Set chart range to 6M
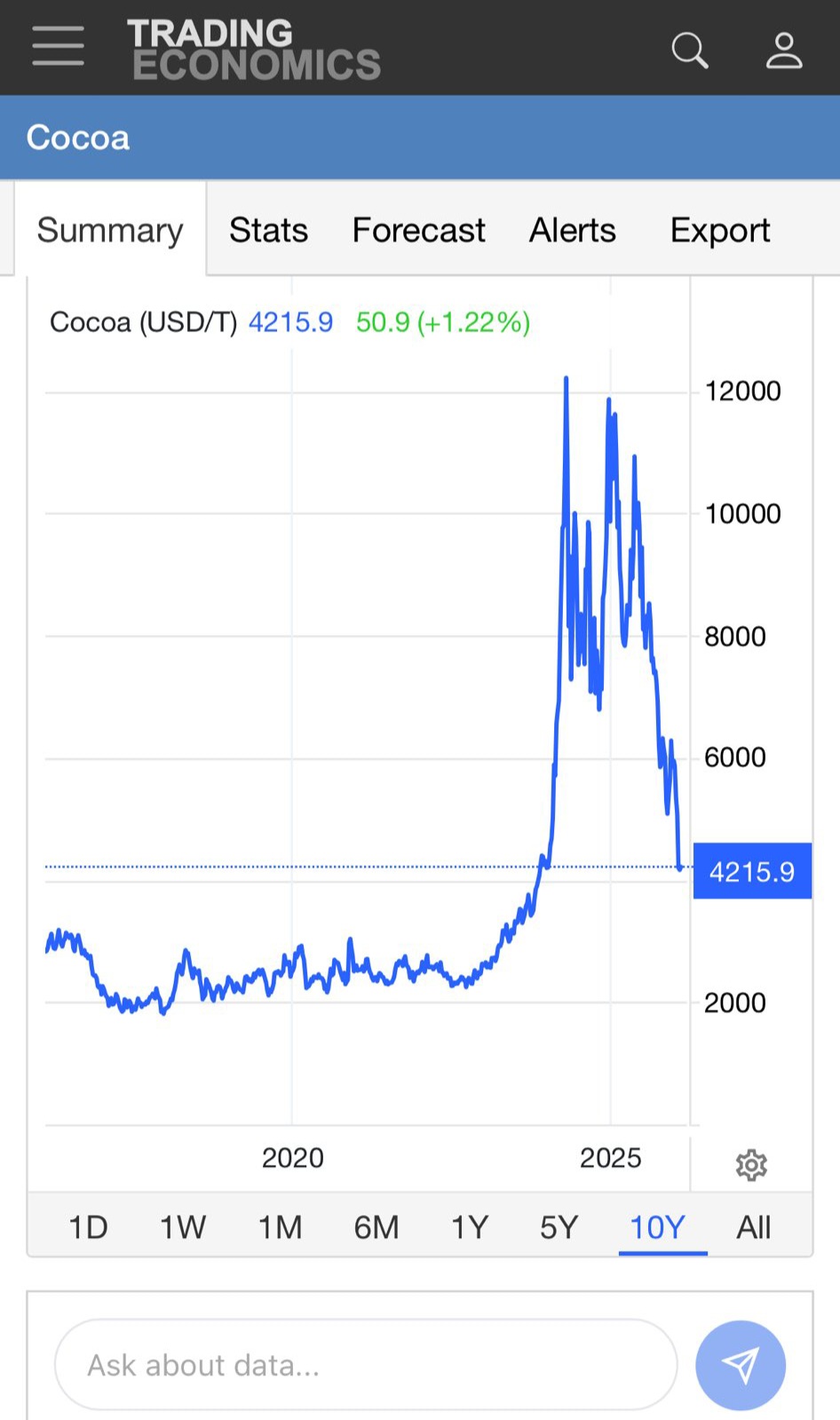Viewport: 840px width, 1420px height. [x=376, y=1227]
